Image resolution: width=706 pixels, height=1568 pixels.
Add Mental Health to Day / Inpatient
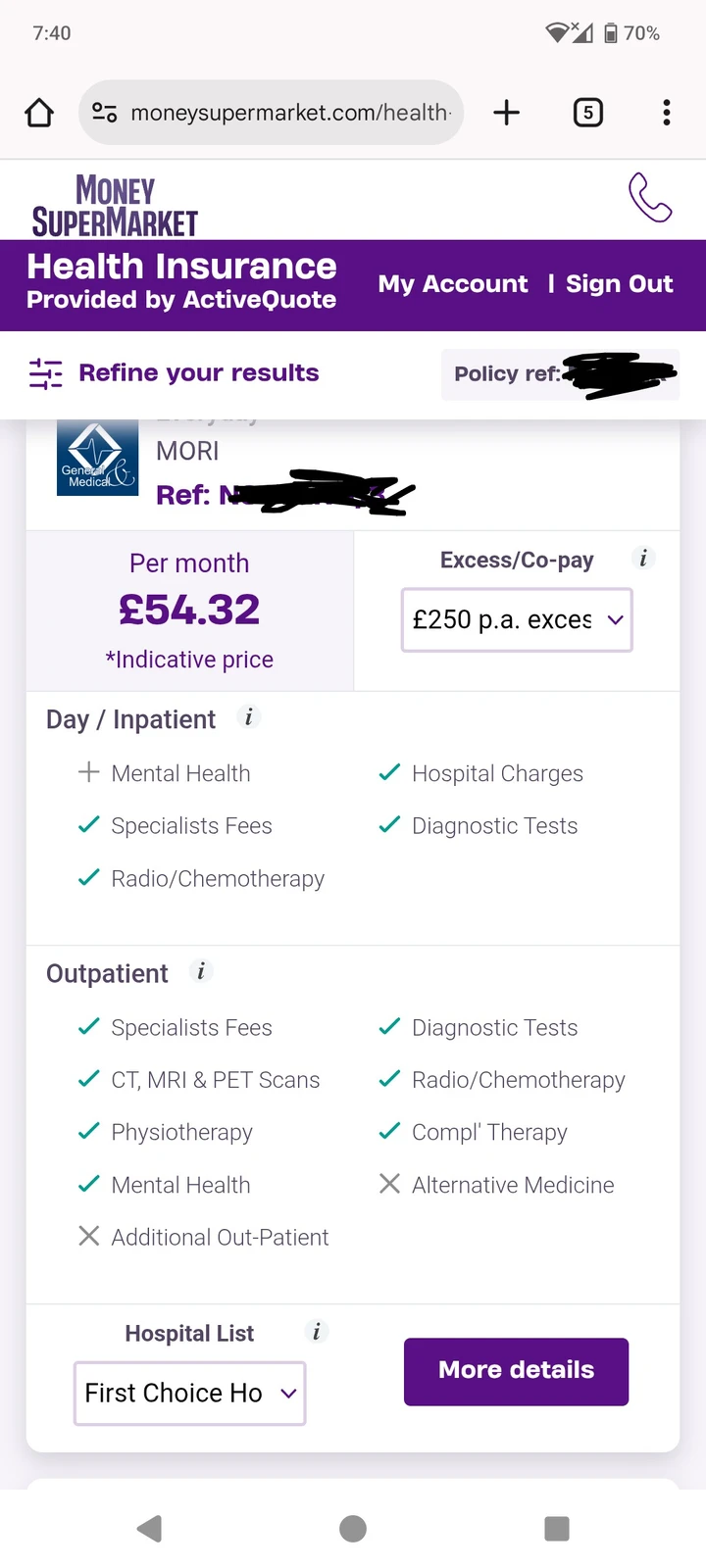pyautogui.click(x=89, y=772)
